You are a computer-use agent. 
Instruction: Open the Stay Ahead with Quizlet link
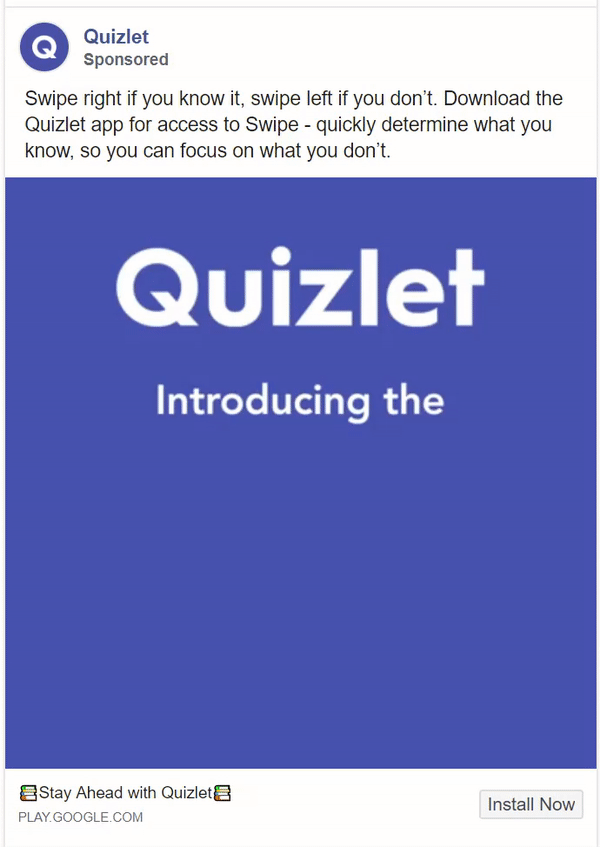coord(125,793)
